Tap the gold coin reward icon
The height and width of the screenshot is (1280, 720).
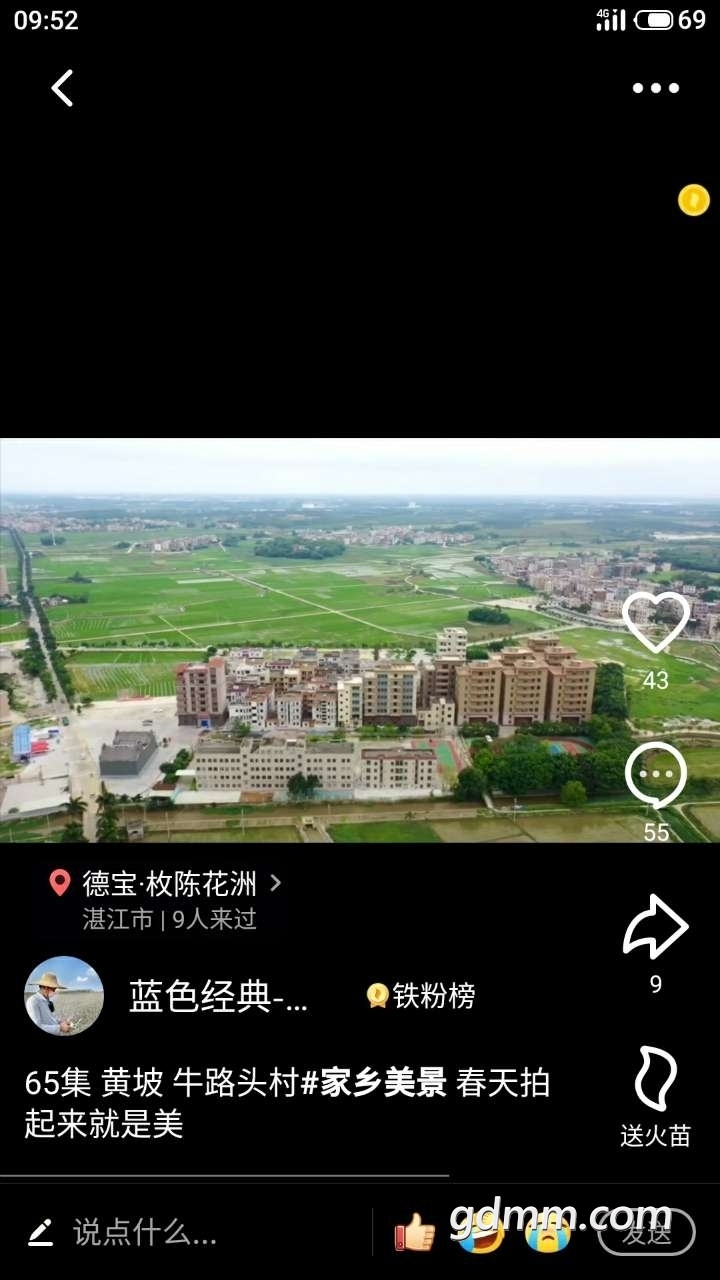693,200
